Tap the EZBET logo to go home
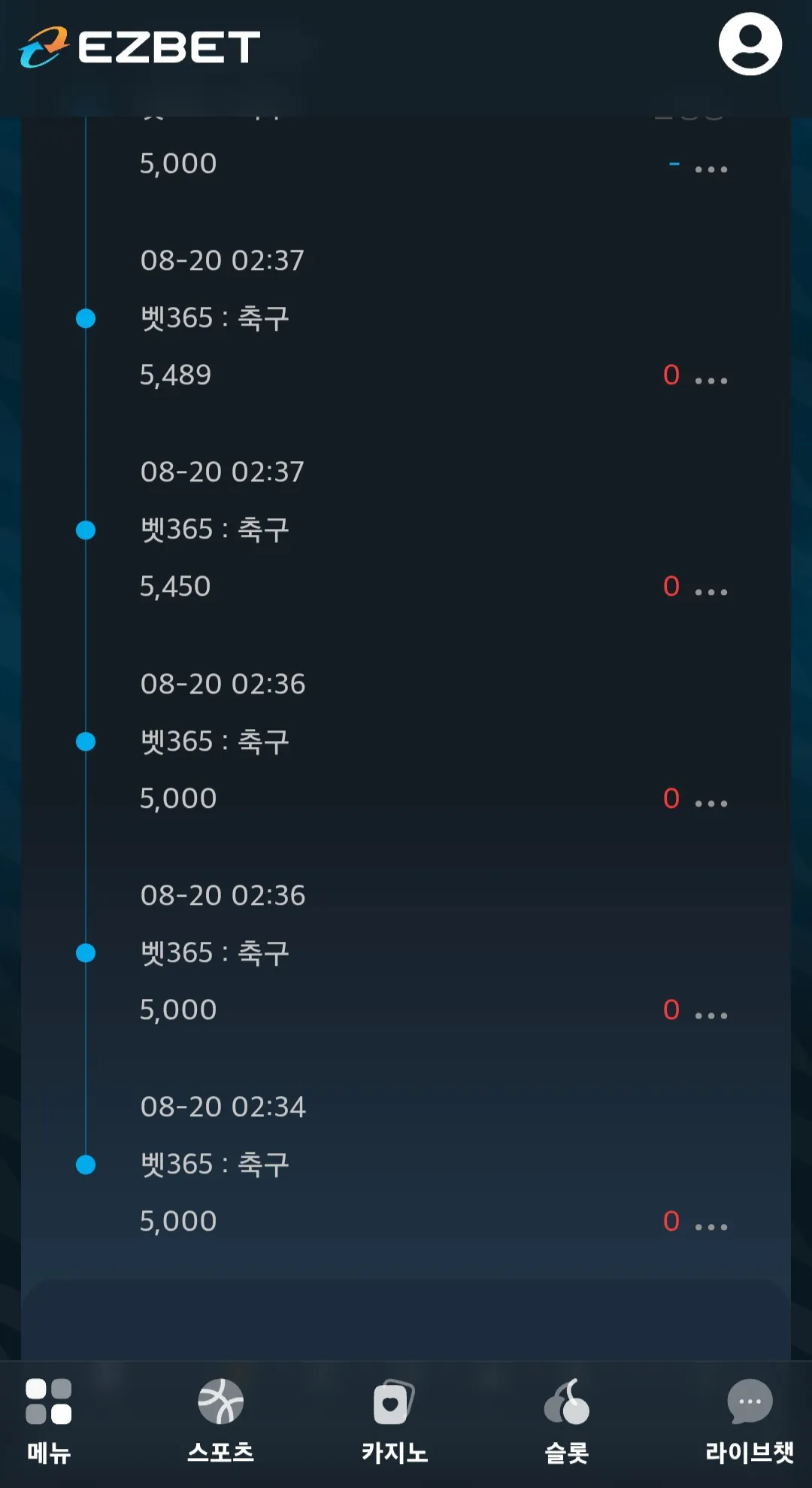This screenshot has height=1488, width=812. (x=140, y=47)
